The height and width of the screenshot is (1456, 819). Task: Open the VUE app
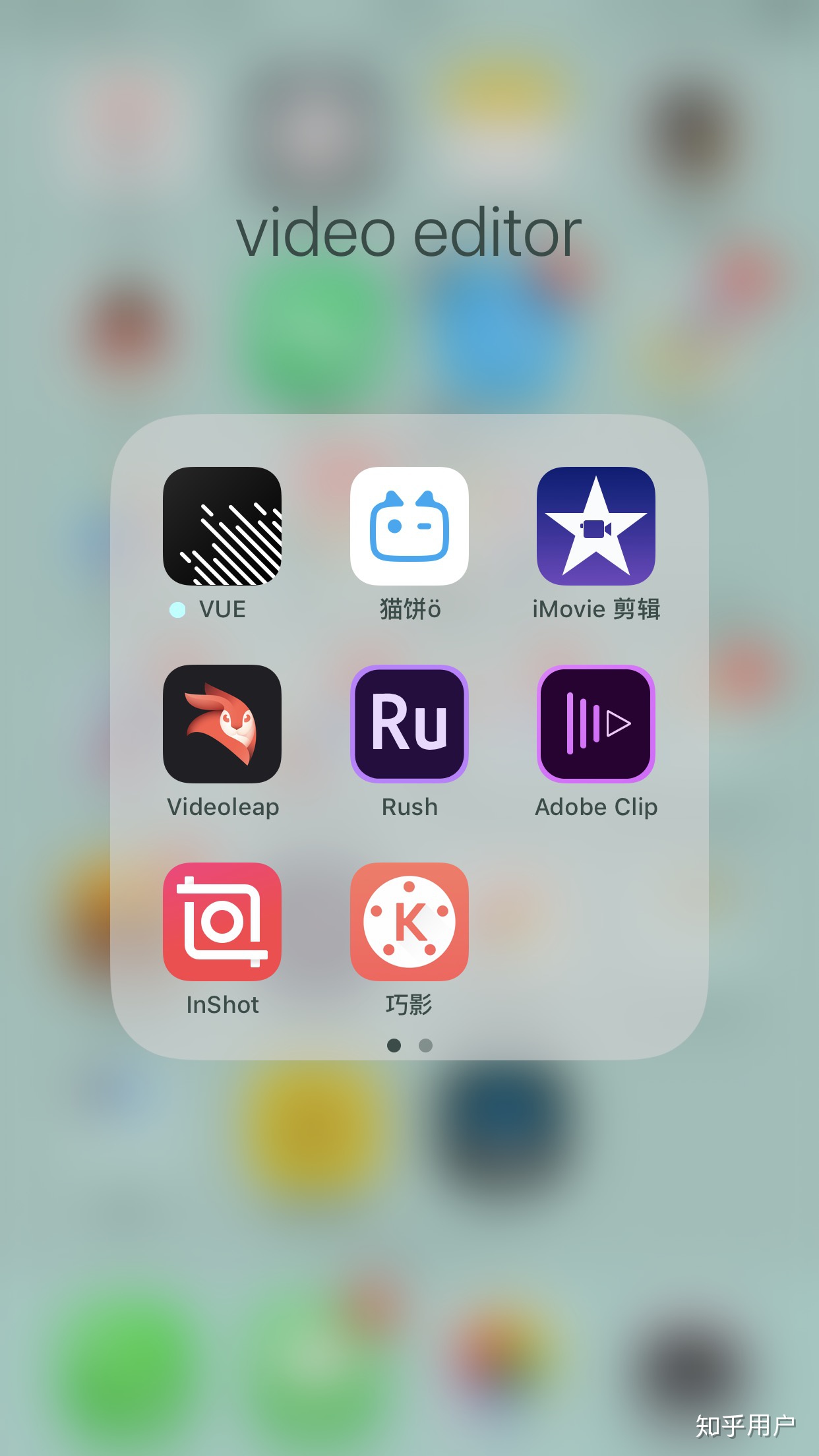(222, 526)
